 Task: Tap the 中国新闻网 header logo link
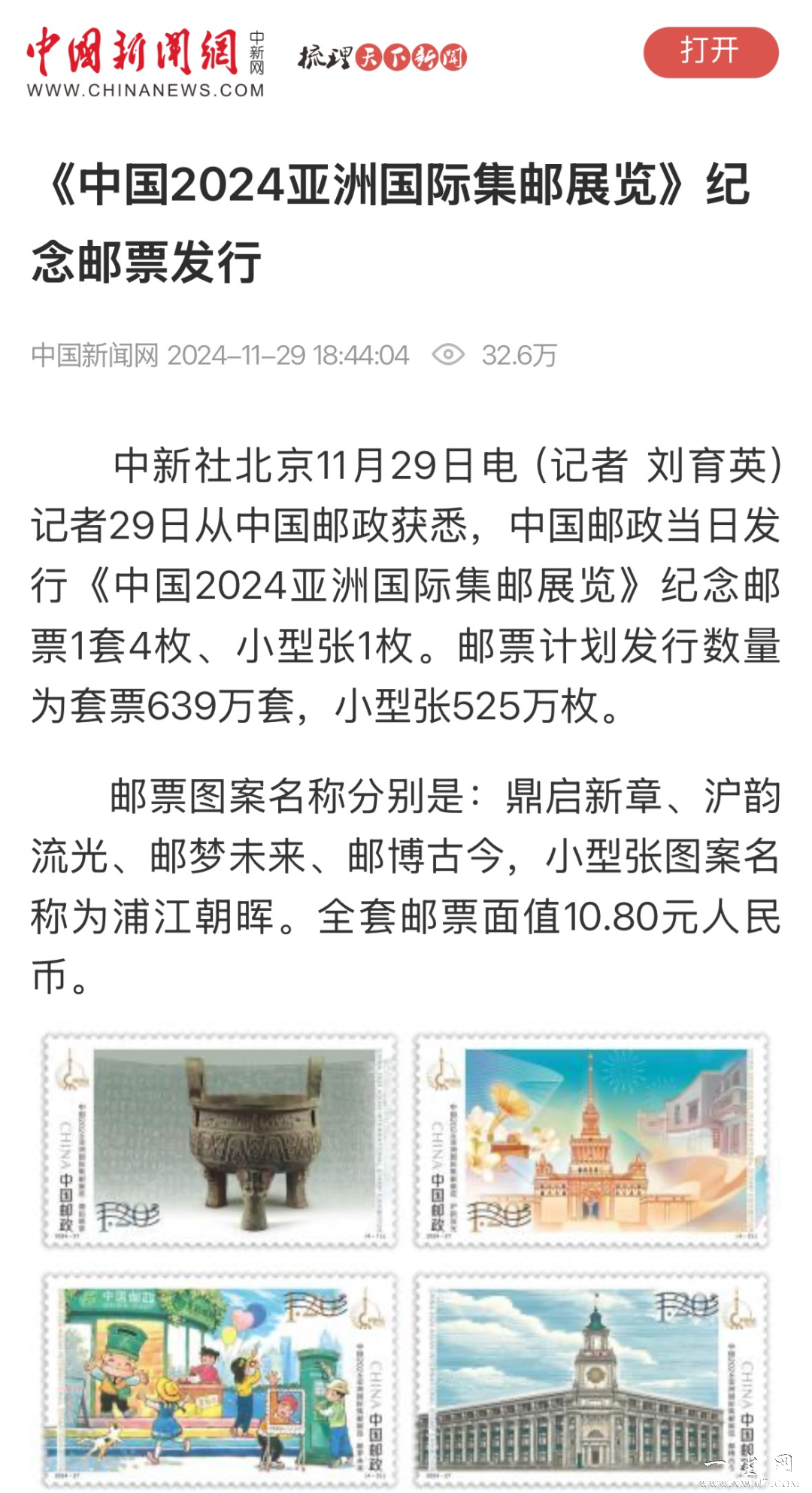click(x=146, y=63)
